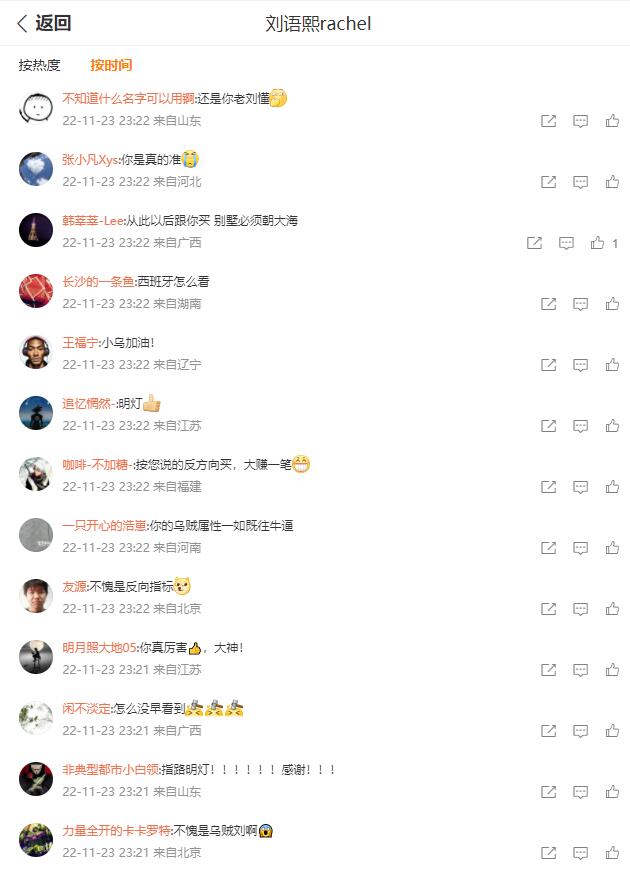
Task: Select the 按时间 sorting tab
Action: (x=110, y=65)
